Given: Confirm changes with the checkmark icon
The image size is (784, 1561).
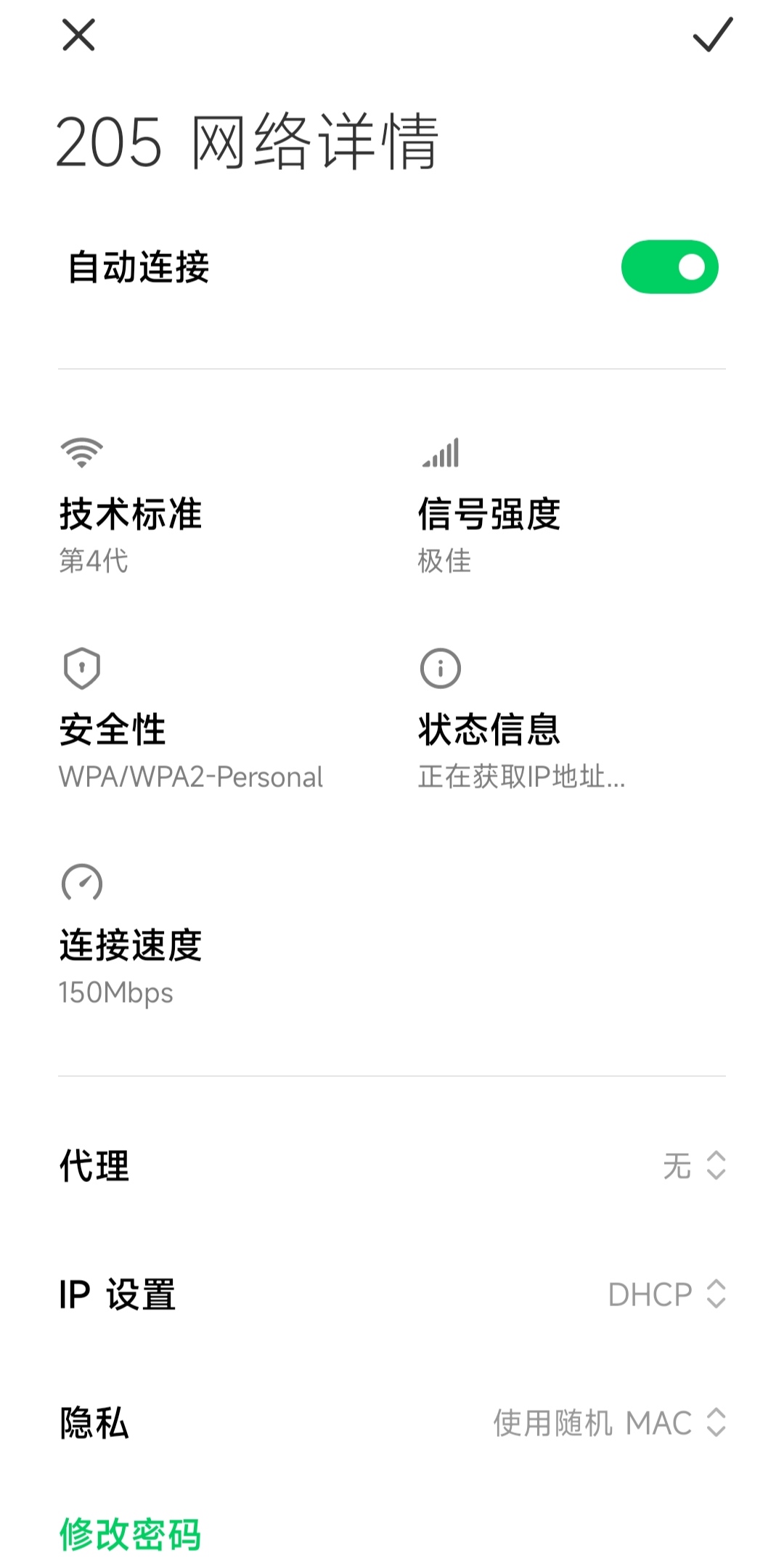Looking at the screenshot, I should pyautogui.click(x=713, y=35).
